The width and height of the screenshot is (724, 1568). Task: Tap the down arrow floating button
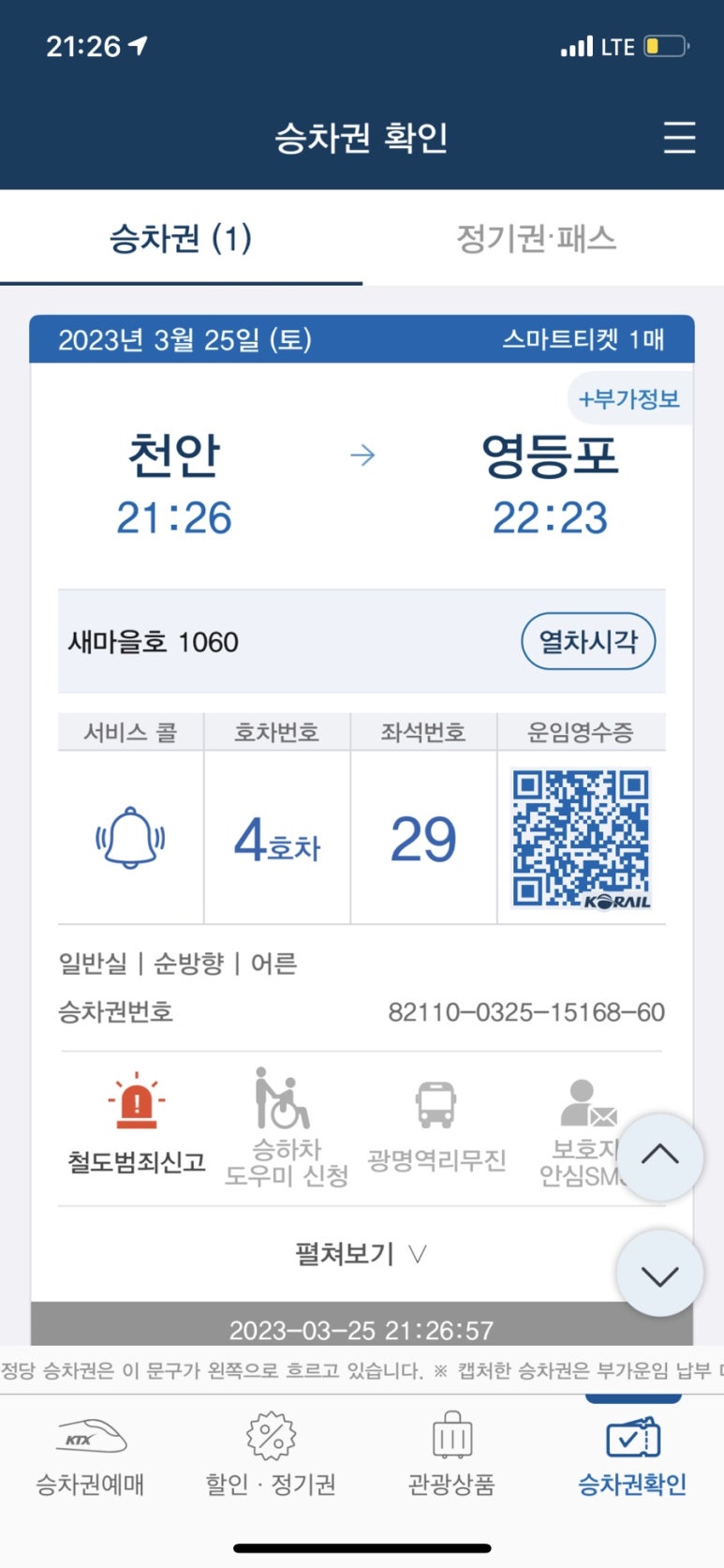click(660, 1275)
